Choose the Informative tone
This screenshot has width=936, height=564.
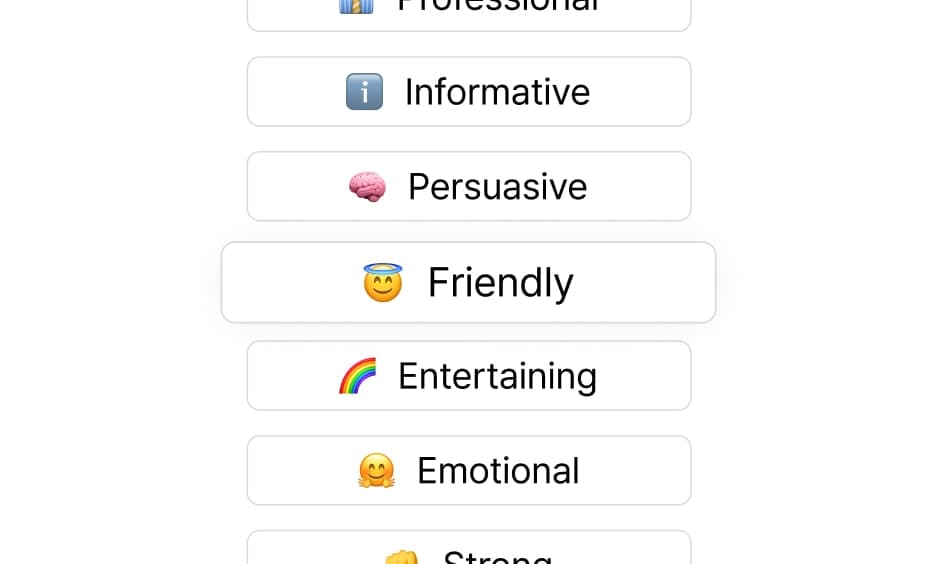coord(468,92)
